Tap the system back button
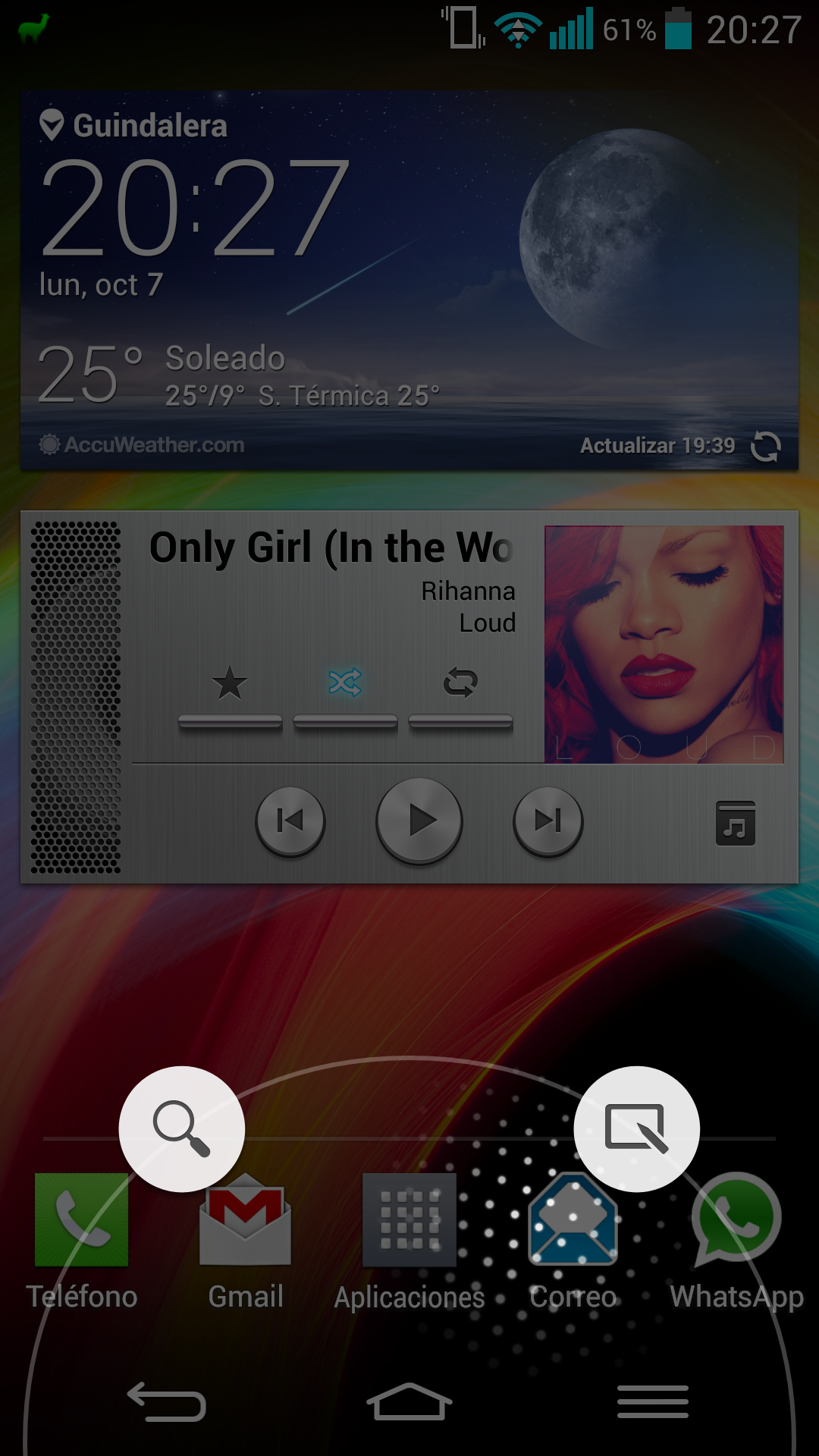Screen dimensions: 819x1456 point(167,1401)
